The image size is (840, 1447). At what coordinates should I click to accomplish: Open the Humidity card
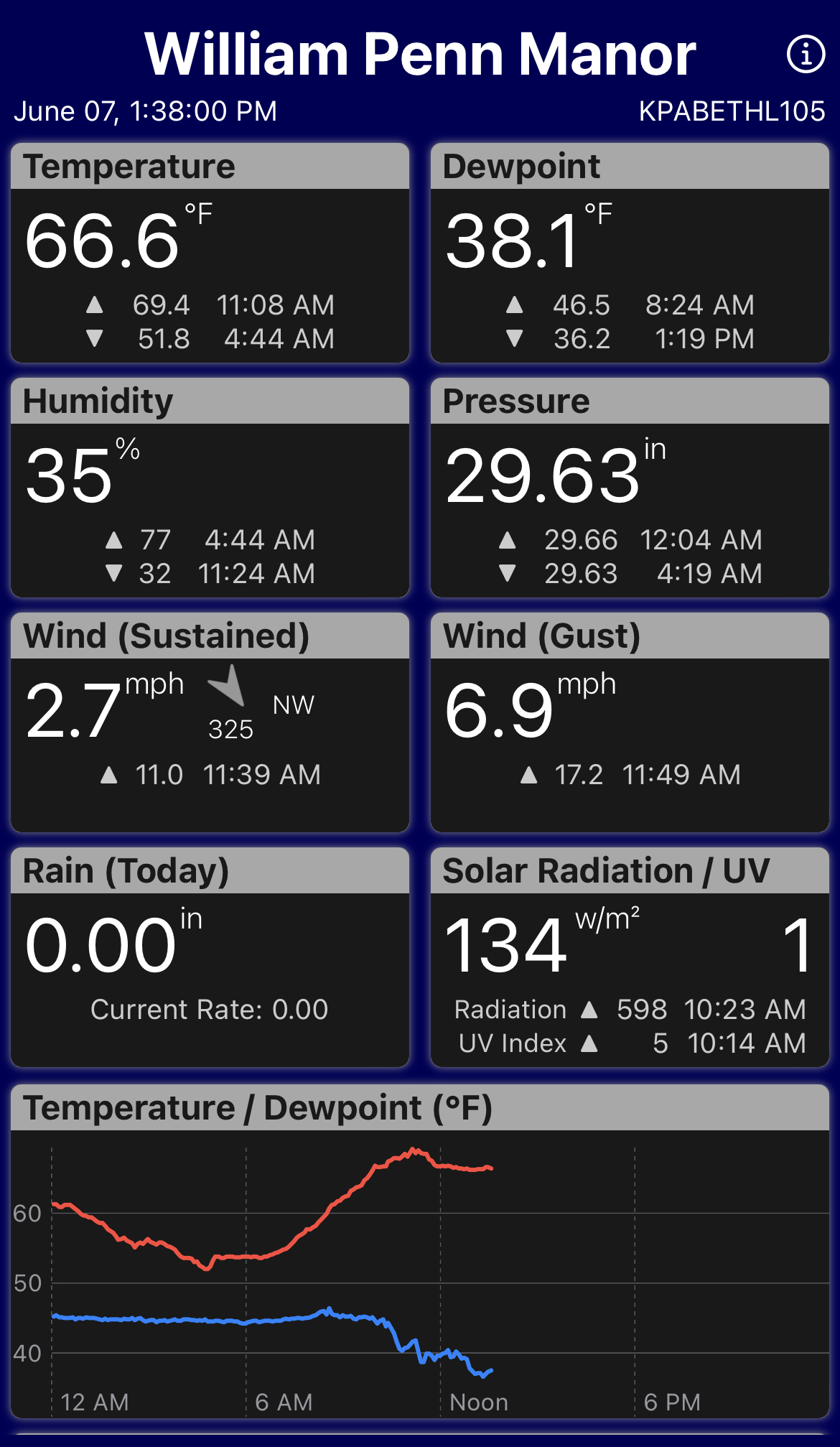tap(210, 488)
